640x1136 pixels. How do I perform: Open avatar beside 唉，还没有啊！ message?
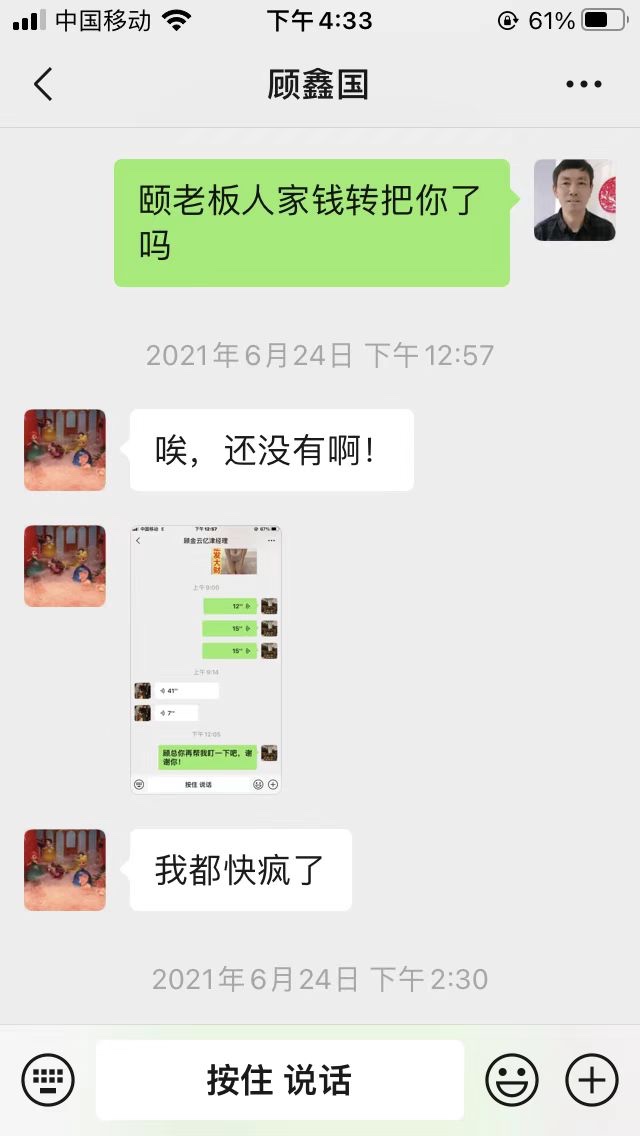(65, 450)
